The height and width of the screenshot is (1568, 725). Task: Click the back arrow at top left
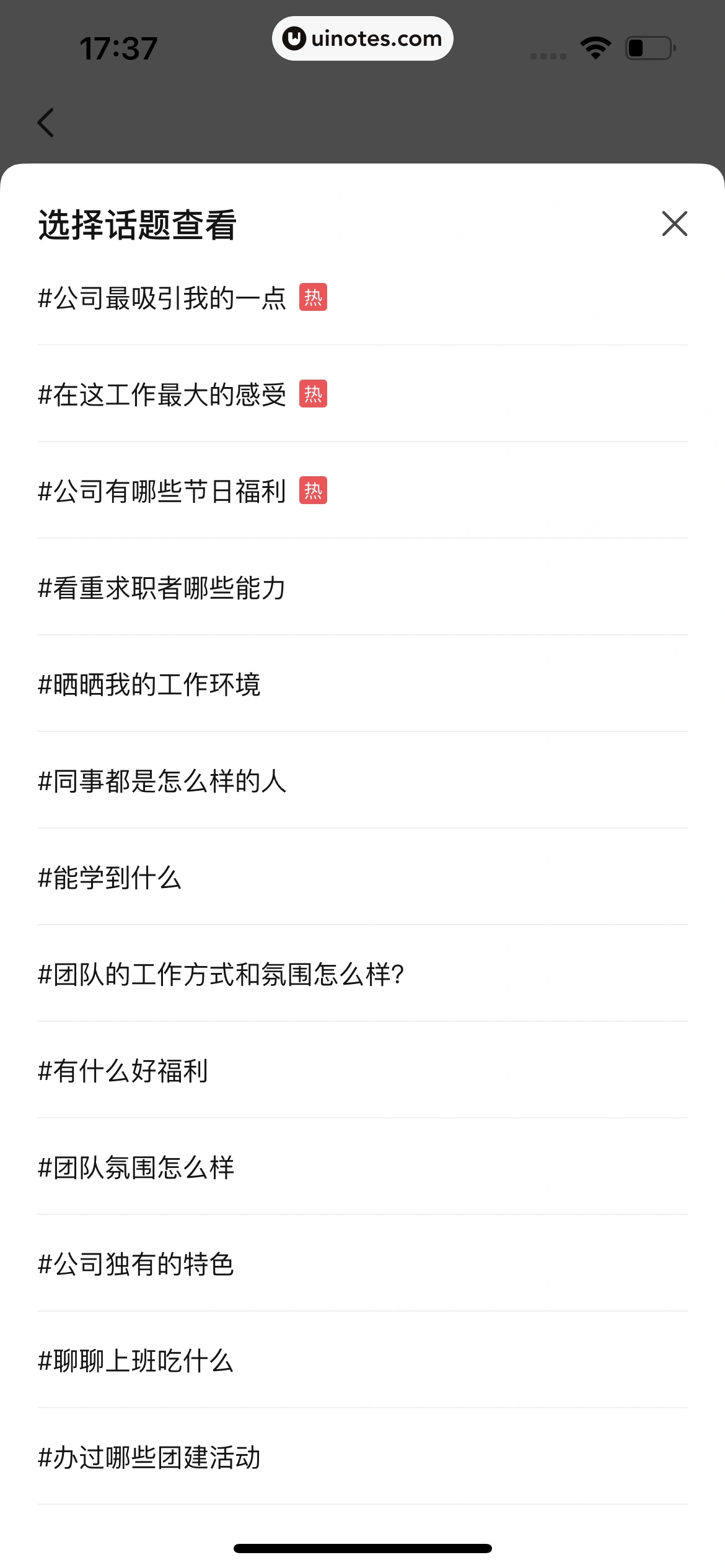pos(46,122)
